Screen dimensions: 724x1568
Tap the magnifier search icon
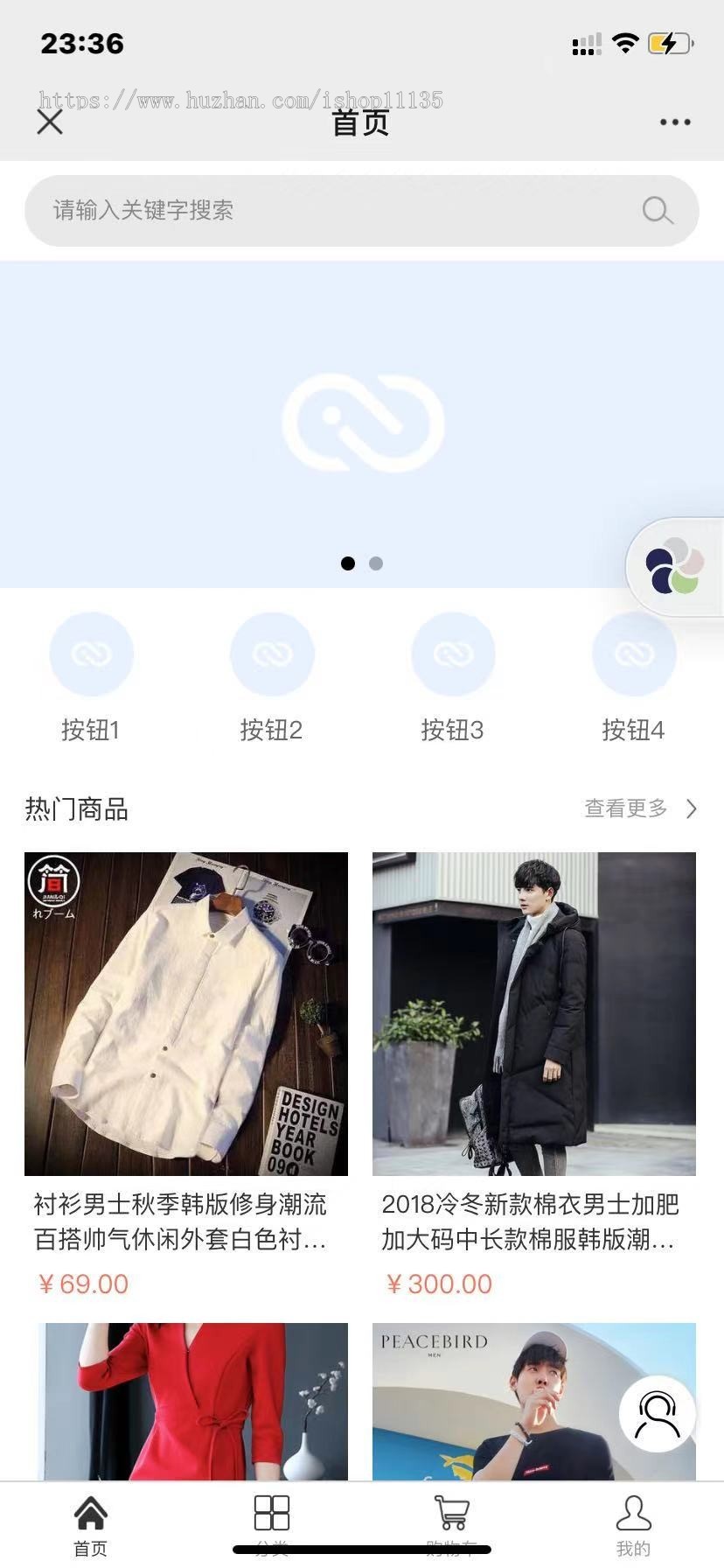pyautogui.click(x=658, y=210)
